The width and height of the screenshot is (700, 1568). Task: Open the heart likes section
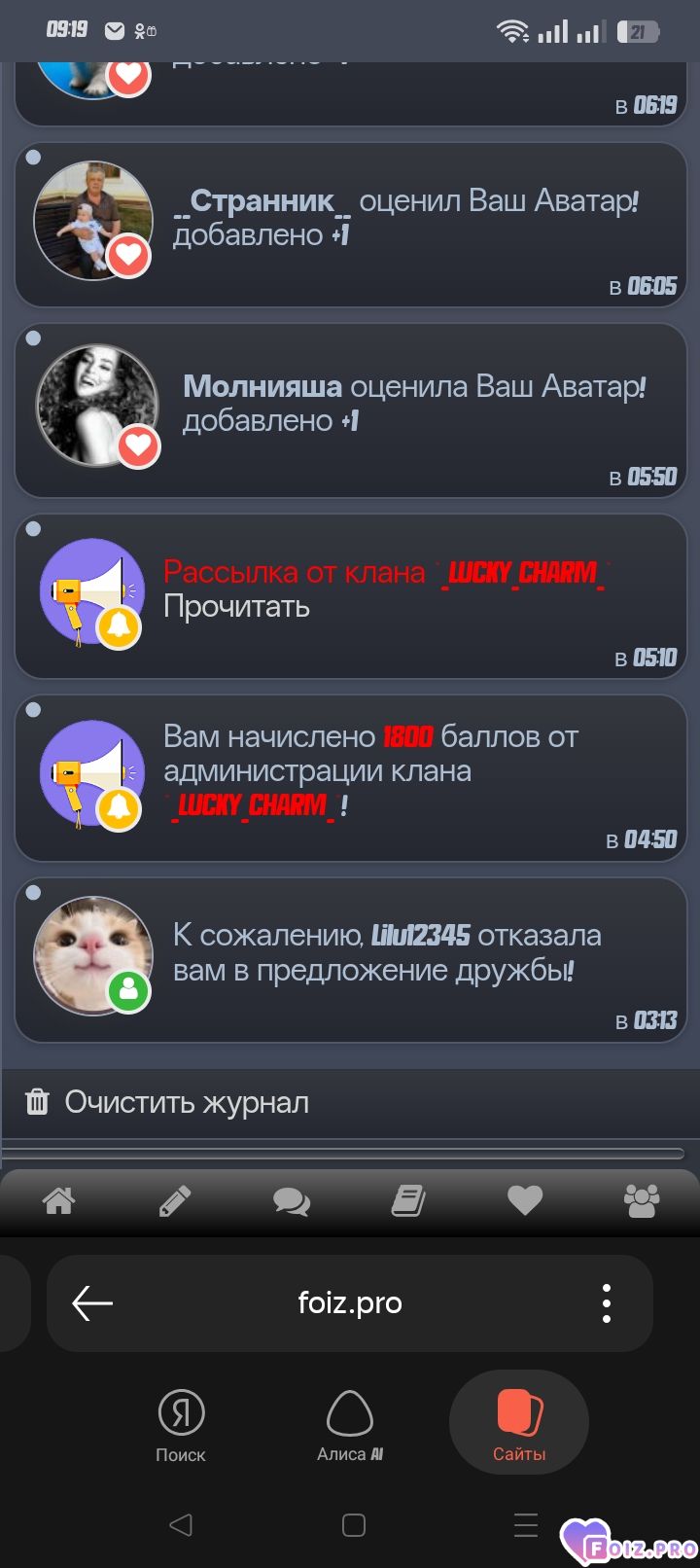(525, 1201)
